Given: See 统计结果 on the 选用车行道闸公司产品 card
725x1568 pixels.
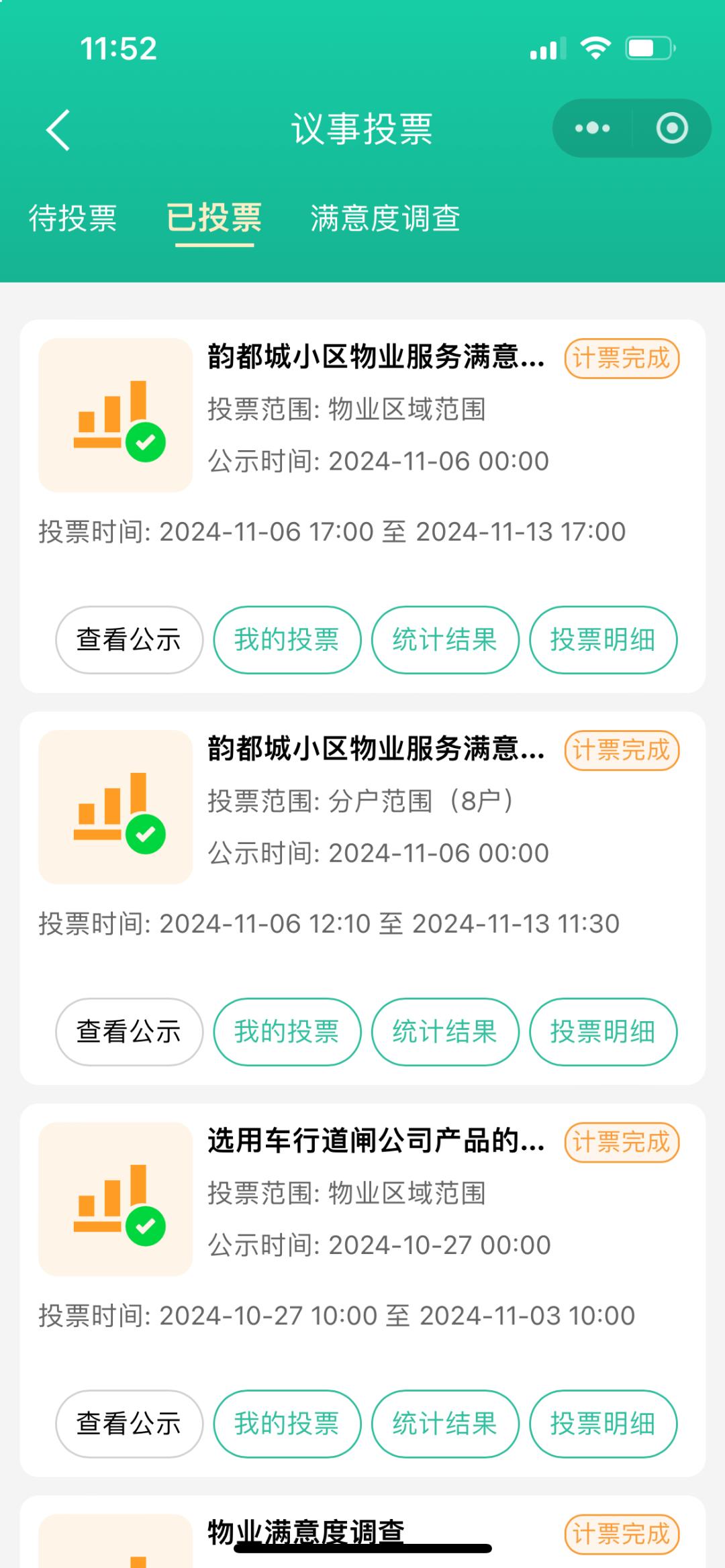Looking at the screenshot, I should [445, 1424].
